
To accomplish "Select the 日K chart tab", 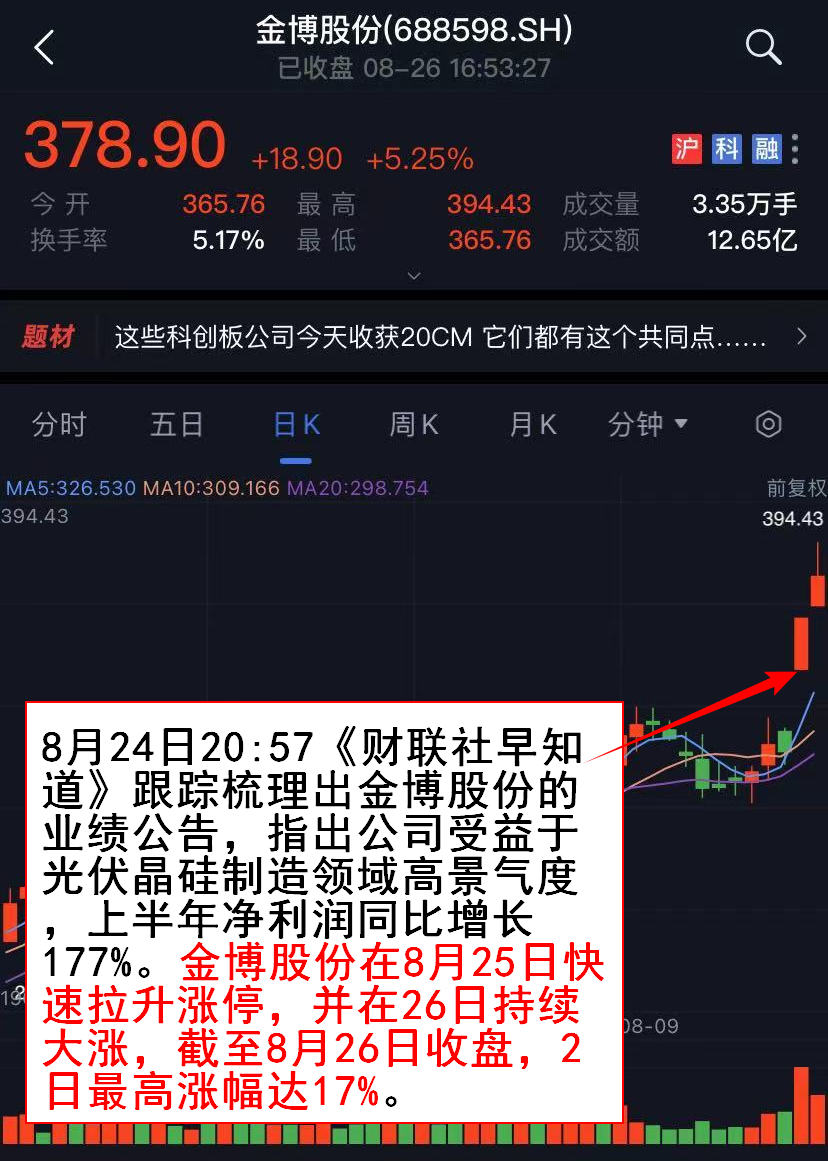I will [x=296, y=424].
